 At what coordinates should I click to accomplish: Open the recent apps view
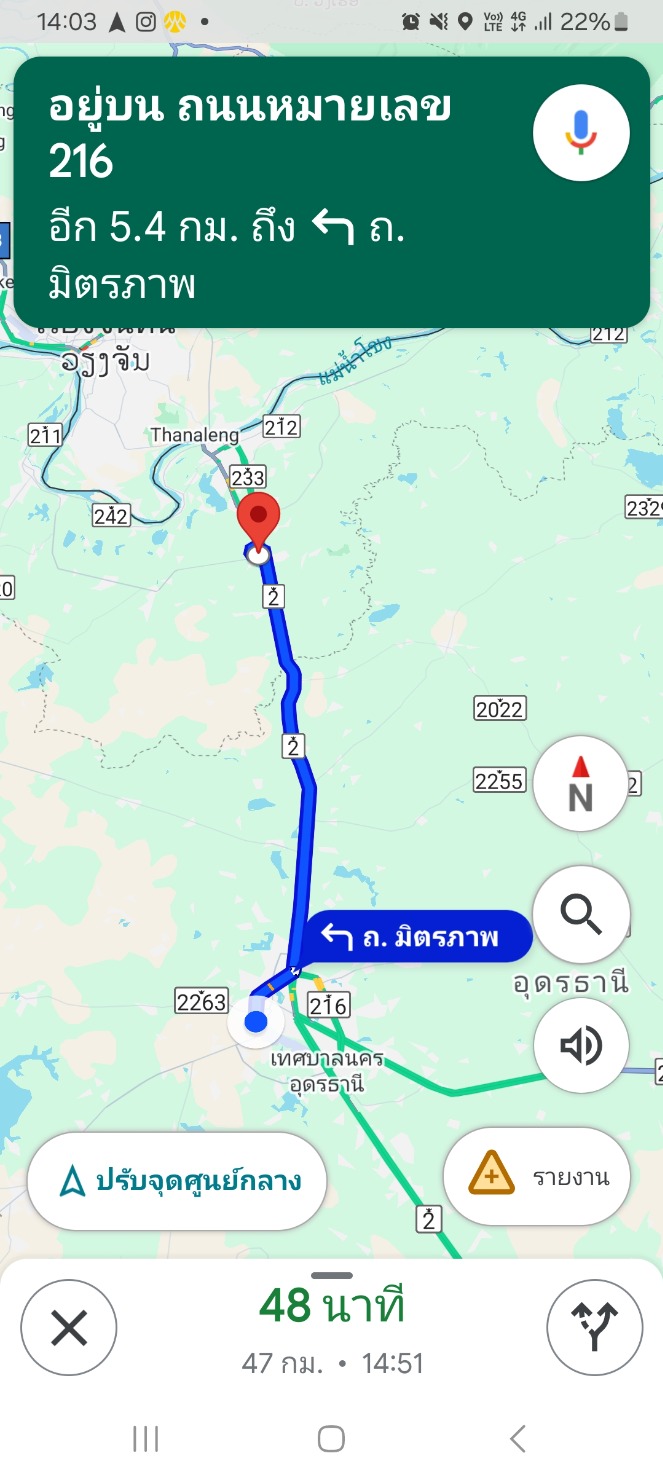(146, 1439)
